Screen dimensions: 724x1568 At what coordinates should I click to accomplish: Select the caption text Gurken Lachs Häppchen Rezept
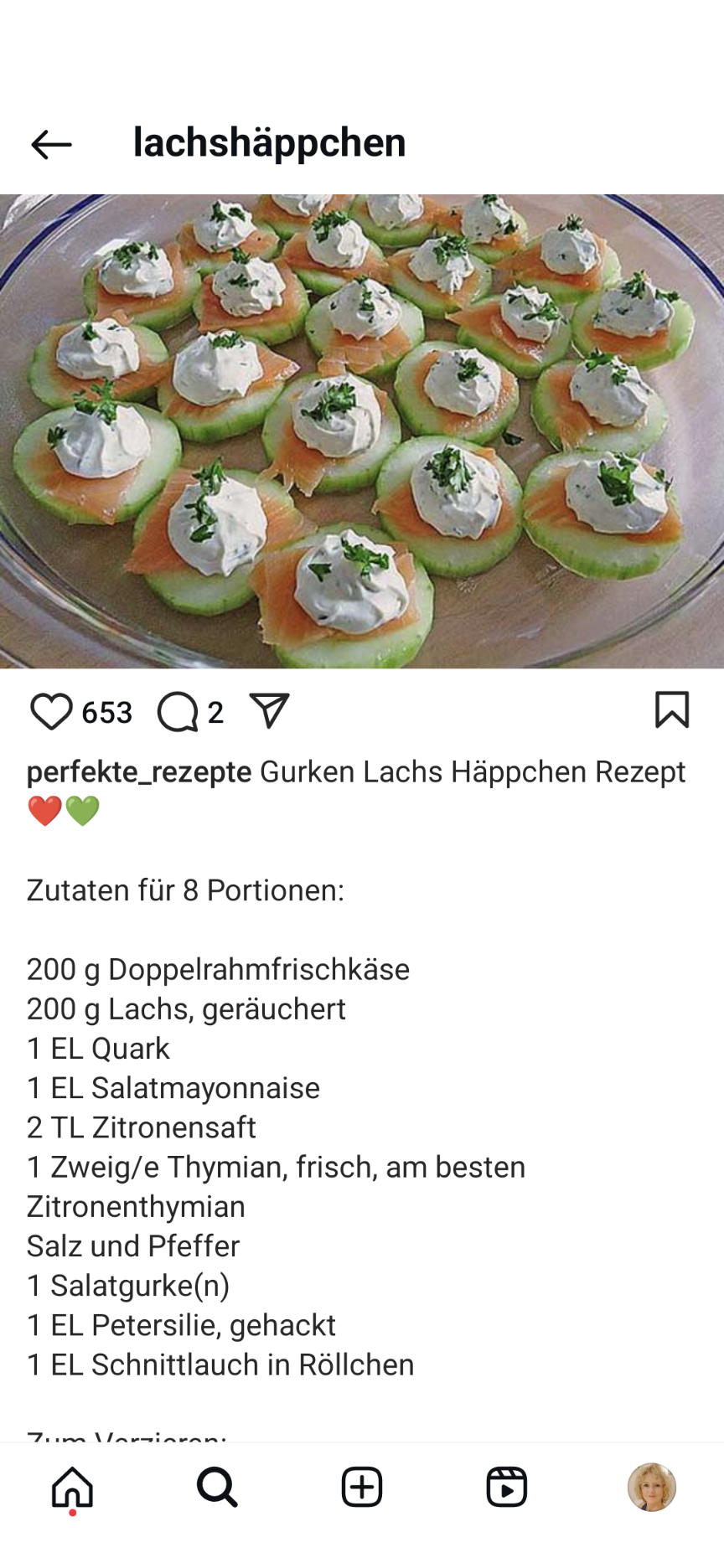click(471, 772)
